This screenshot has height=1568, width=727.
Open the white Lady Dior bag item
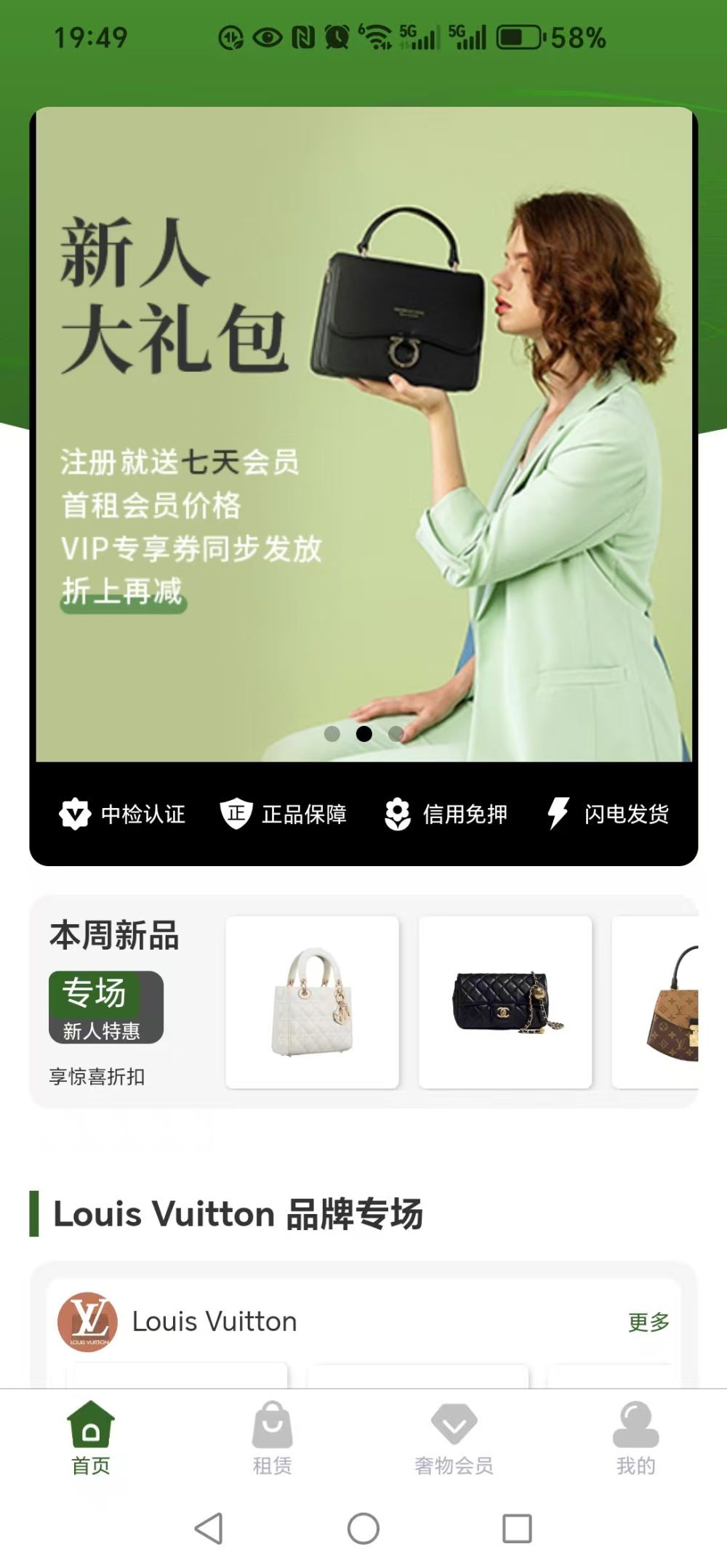click(x=312, y=1002)
